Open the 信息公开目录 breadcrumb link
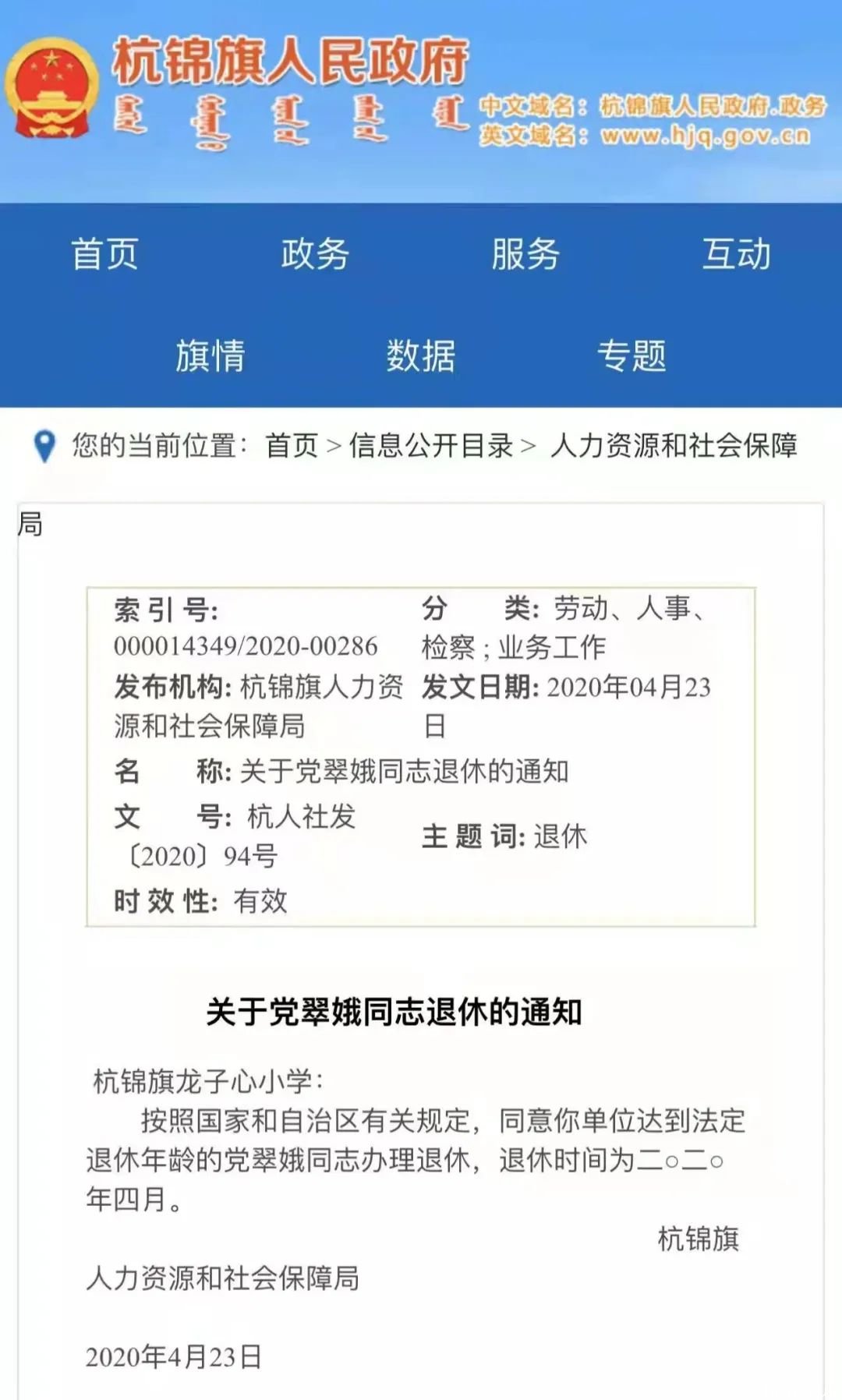Viewport: 842px width, 1400px height. pyautogui.click(x=430, y=445)
